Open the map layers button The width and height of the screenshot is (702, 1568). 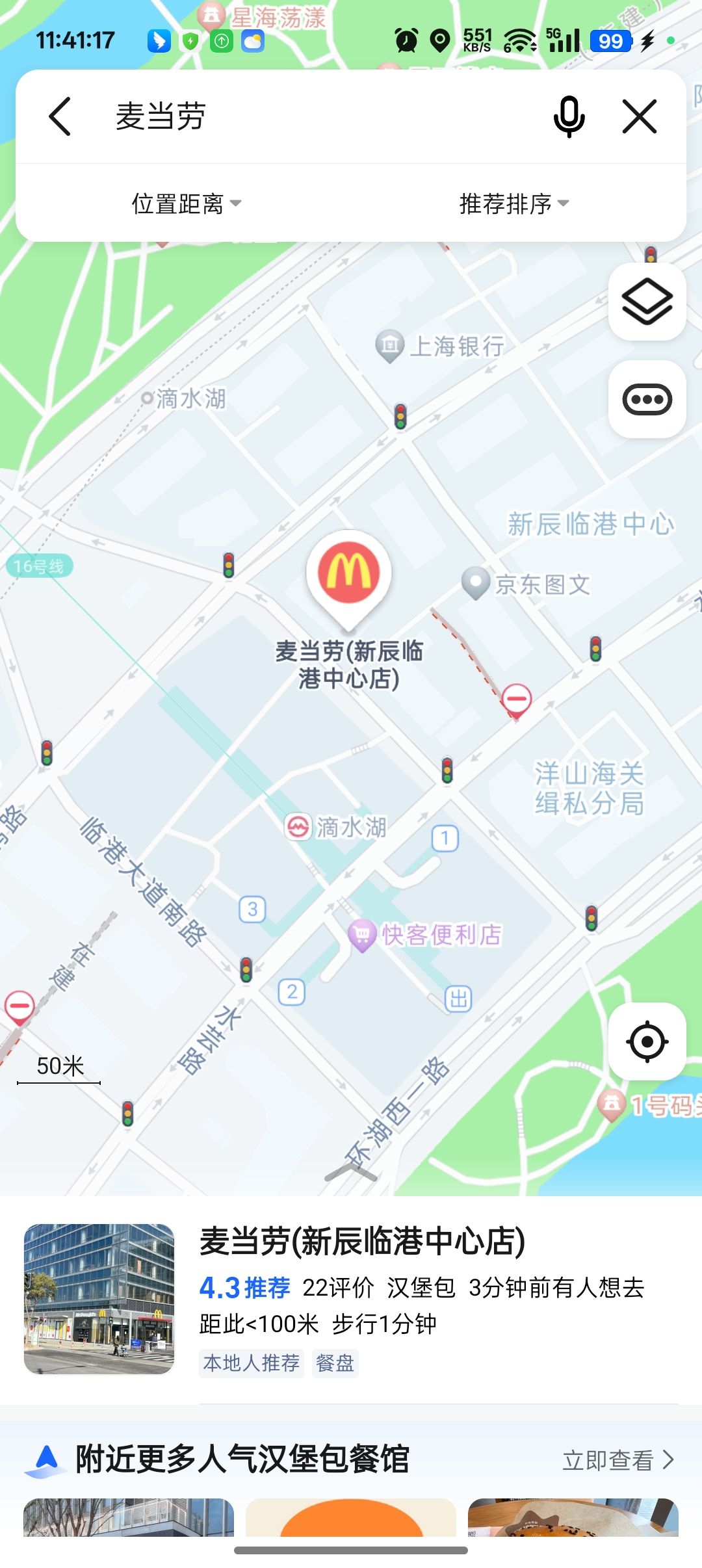(647, 302)
